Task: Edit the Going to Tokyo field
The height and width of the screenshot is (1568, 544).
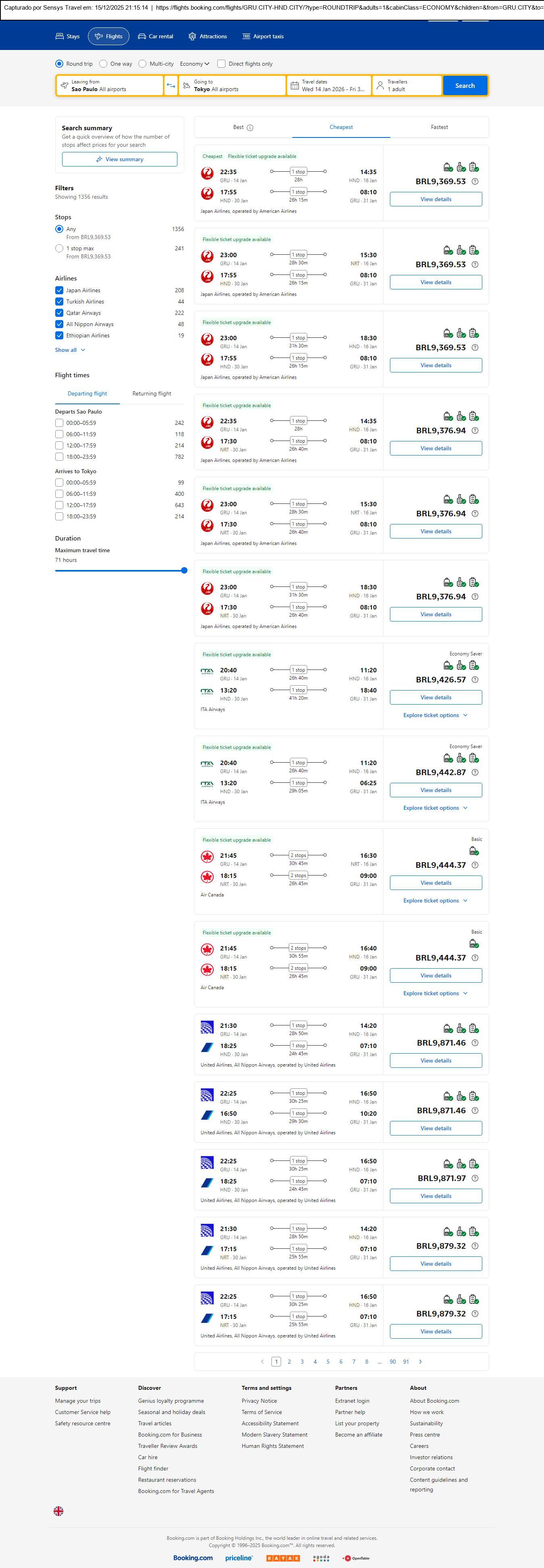Action: [x=231, y=86]
